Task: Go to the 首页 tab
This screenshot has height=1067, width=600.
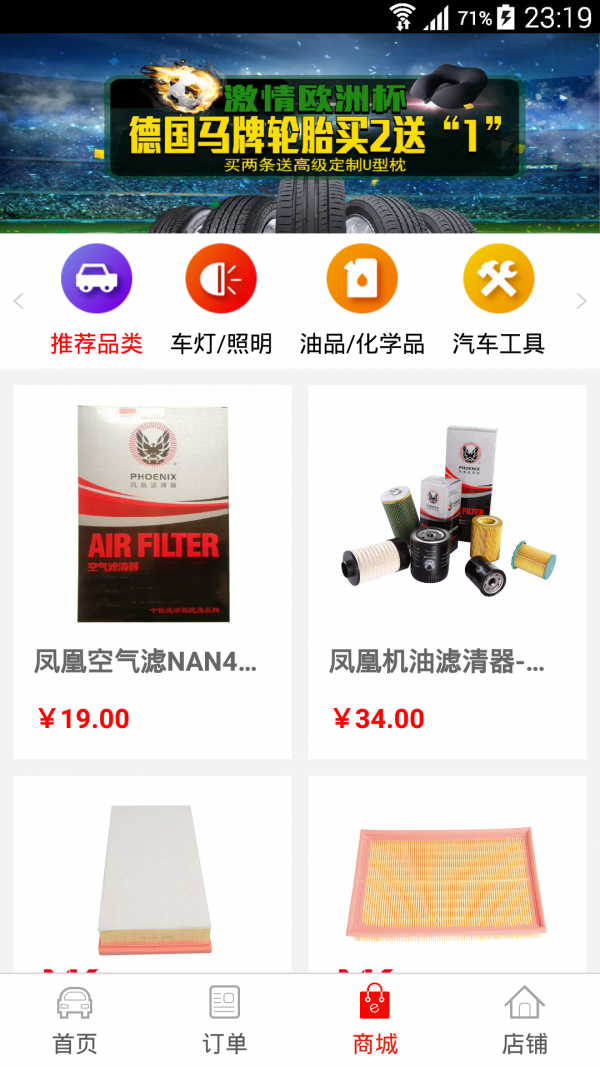Action: pyautogui.click(x=75, y=1020)
